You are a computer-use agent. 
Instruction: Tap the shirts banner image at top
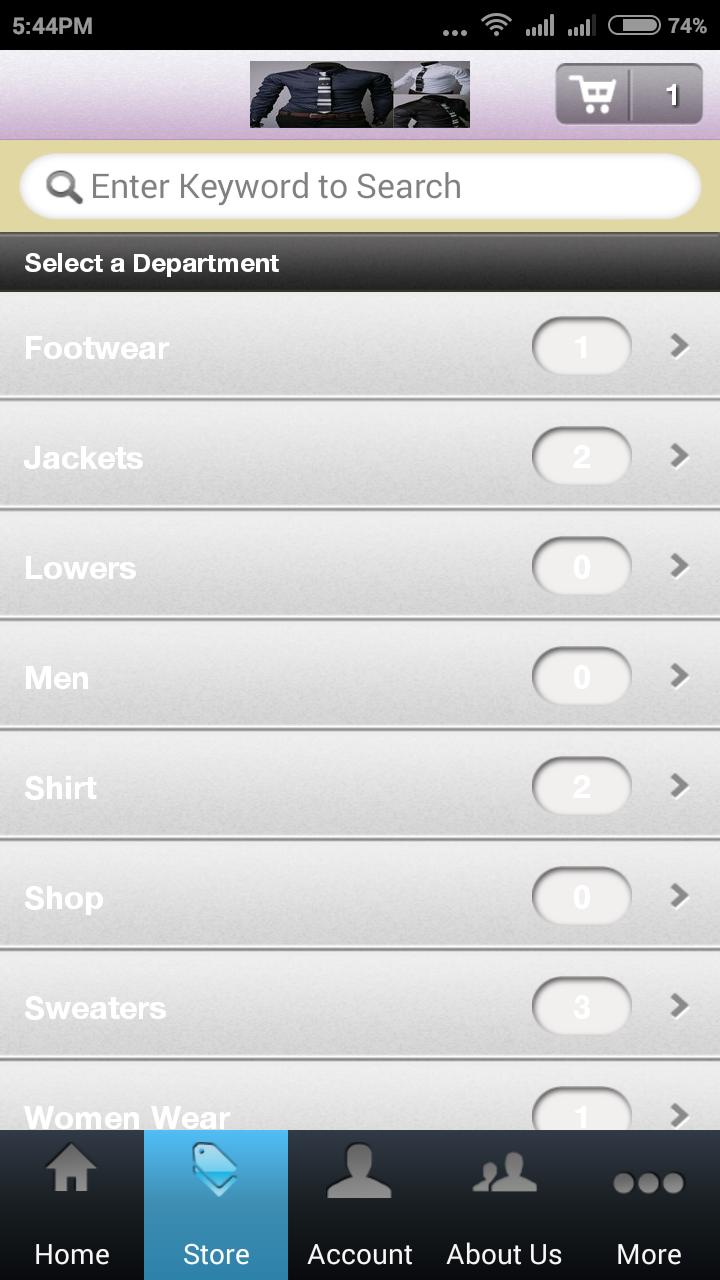click(359, 95)
